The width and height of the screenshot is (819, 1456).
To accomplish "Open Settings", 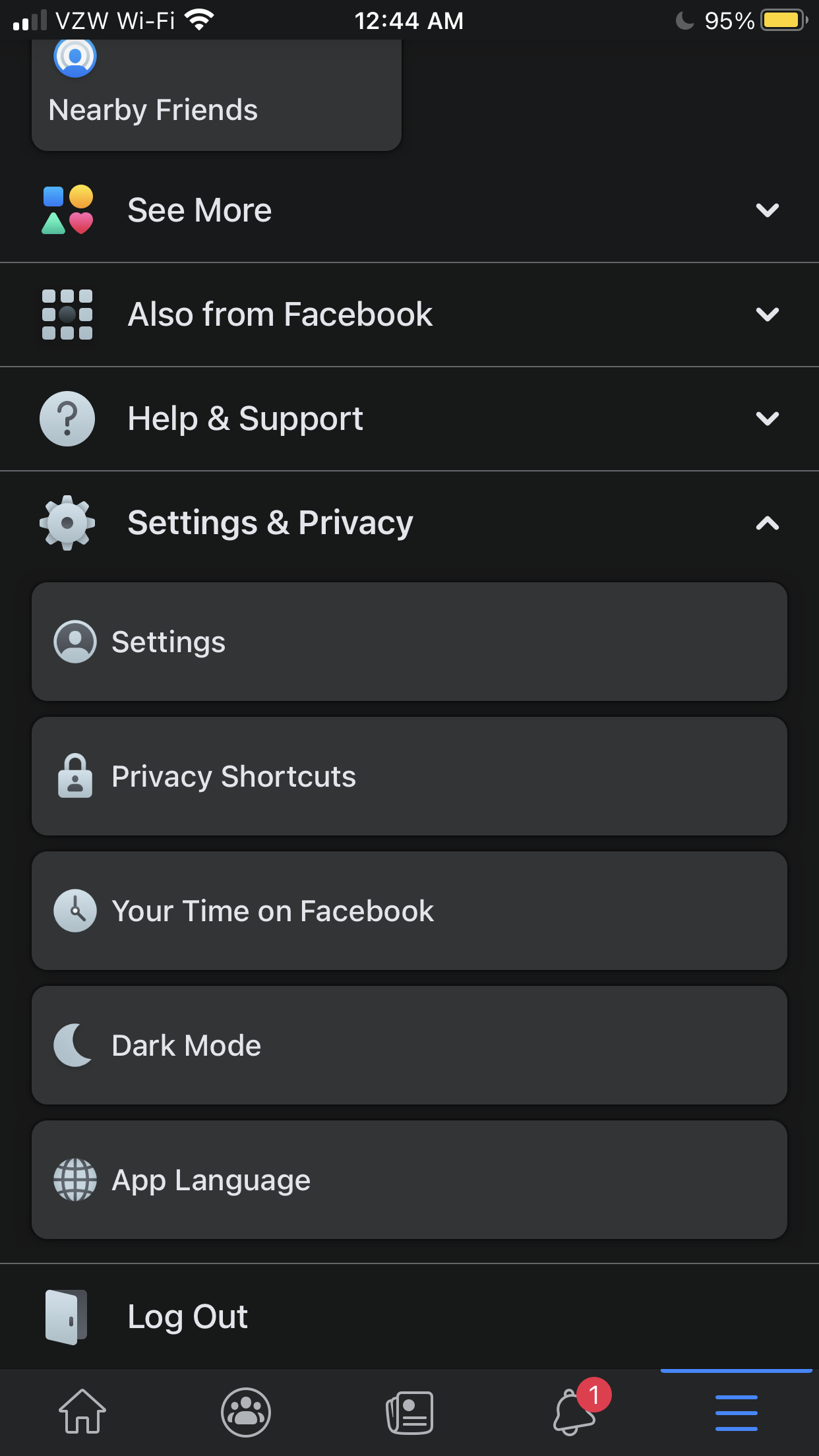I will [x=409, y=642].
